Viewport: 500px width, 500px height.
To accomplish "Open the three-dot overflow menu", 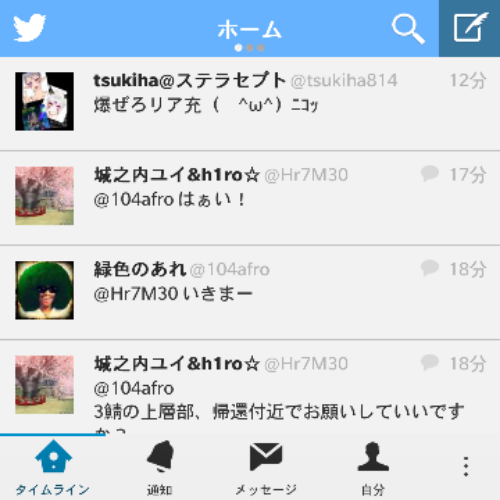I will pyautogui.click(x=466, y=466).
